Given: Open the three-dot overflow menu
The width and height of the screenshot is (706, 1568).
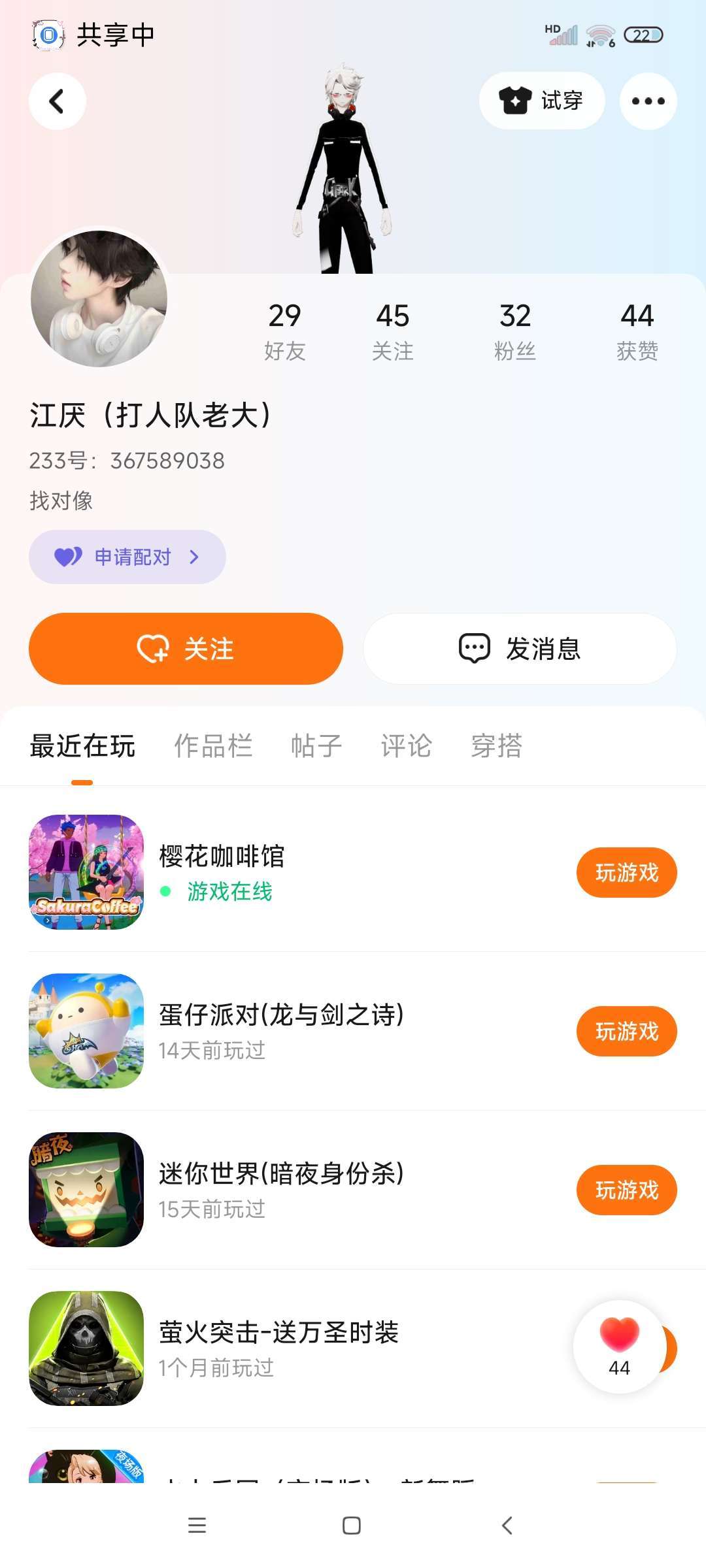Looking at the screenshot, I should coord(648,101).
